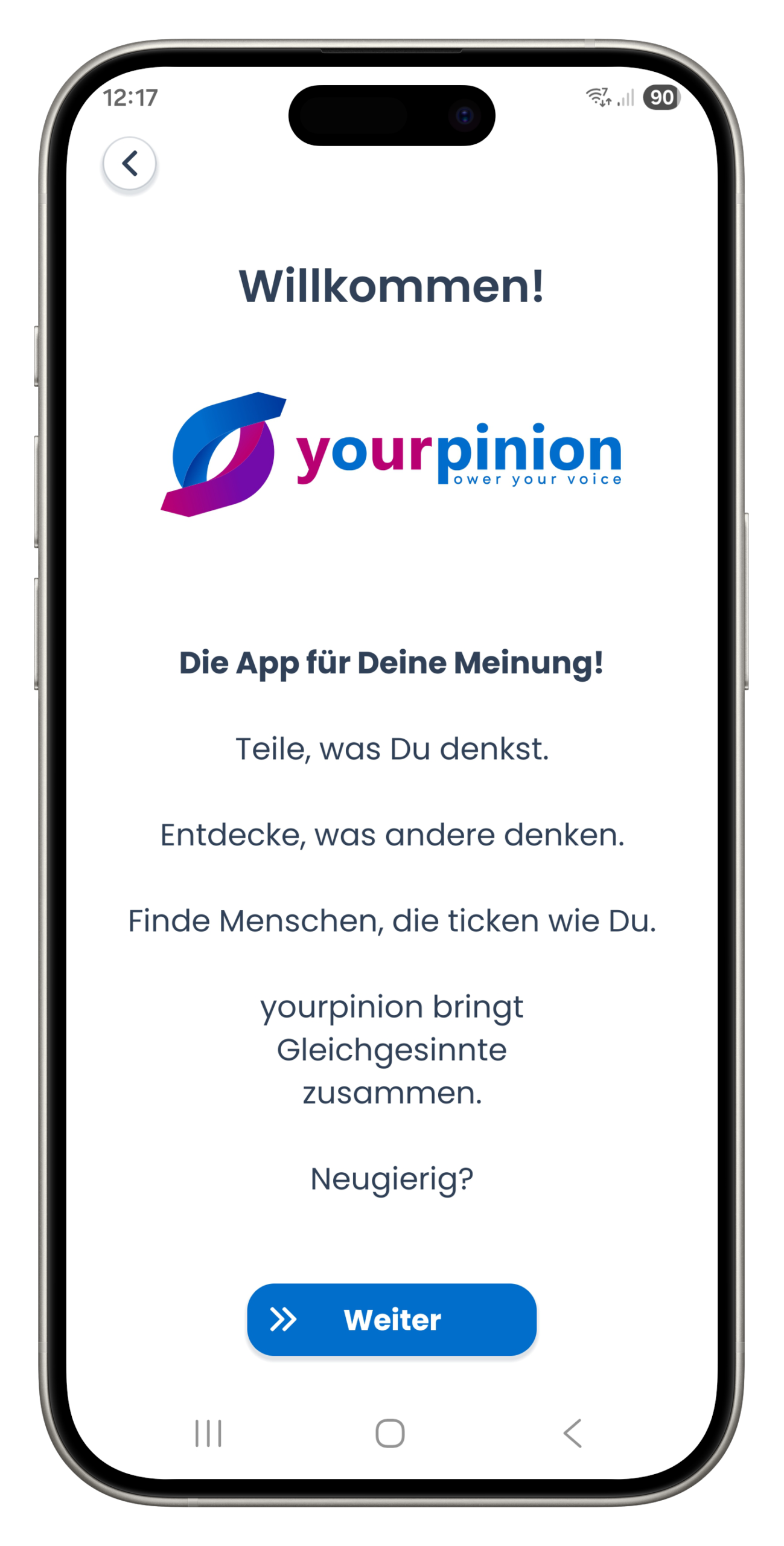The width and height of the screenshot is (784, 1546).
Task: Tap the battery level indicator showing 90
Action: [x=660, y=95]
